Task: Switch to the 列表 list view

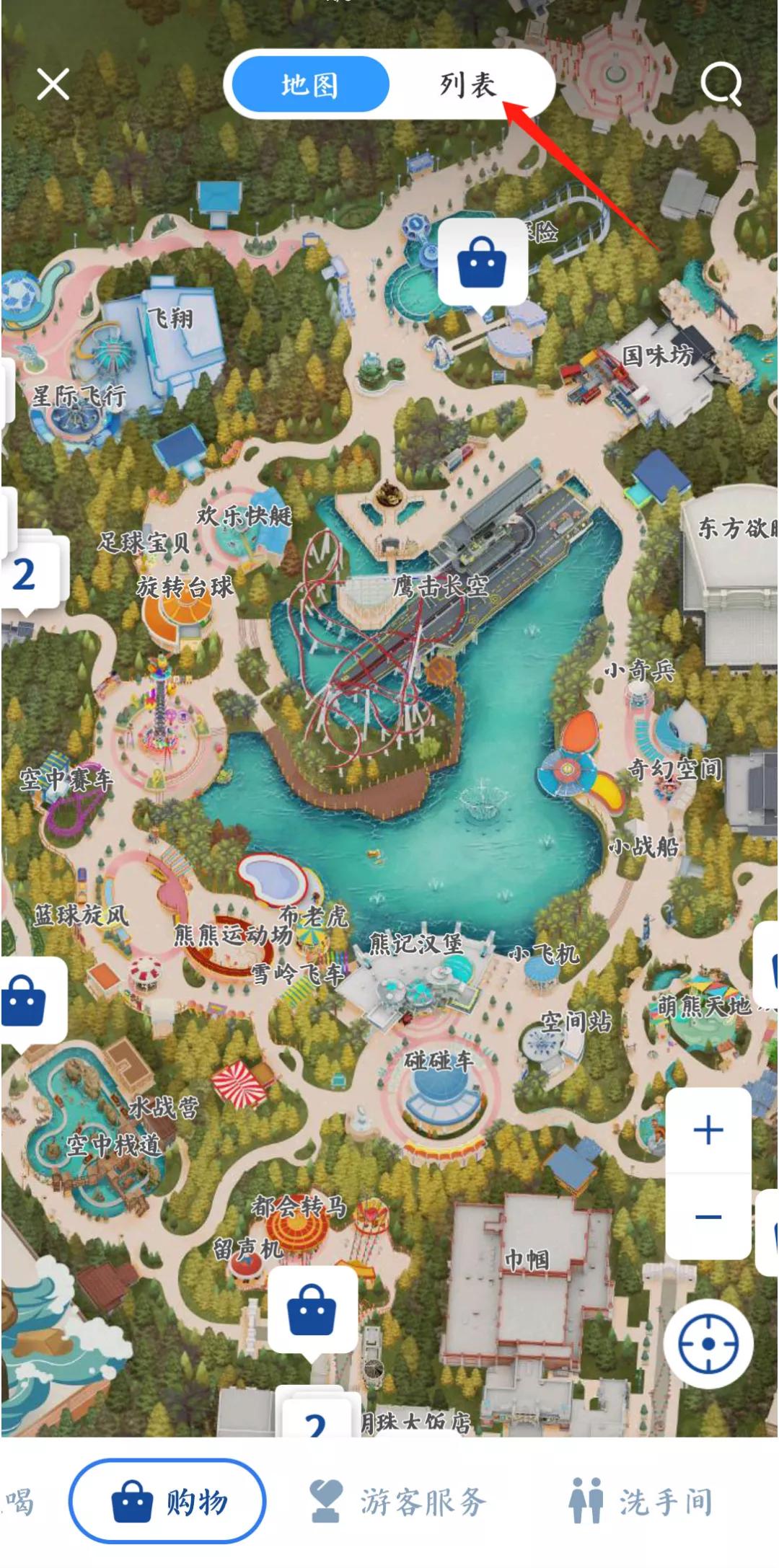Action: pos(469,85)
